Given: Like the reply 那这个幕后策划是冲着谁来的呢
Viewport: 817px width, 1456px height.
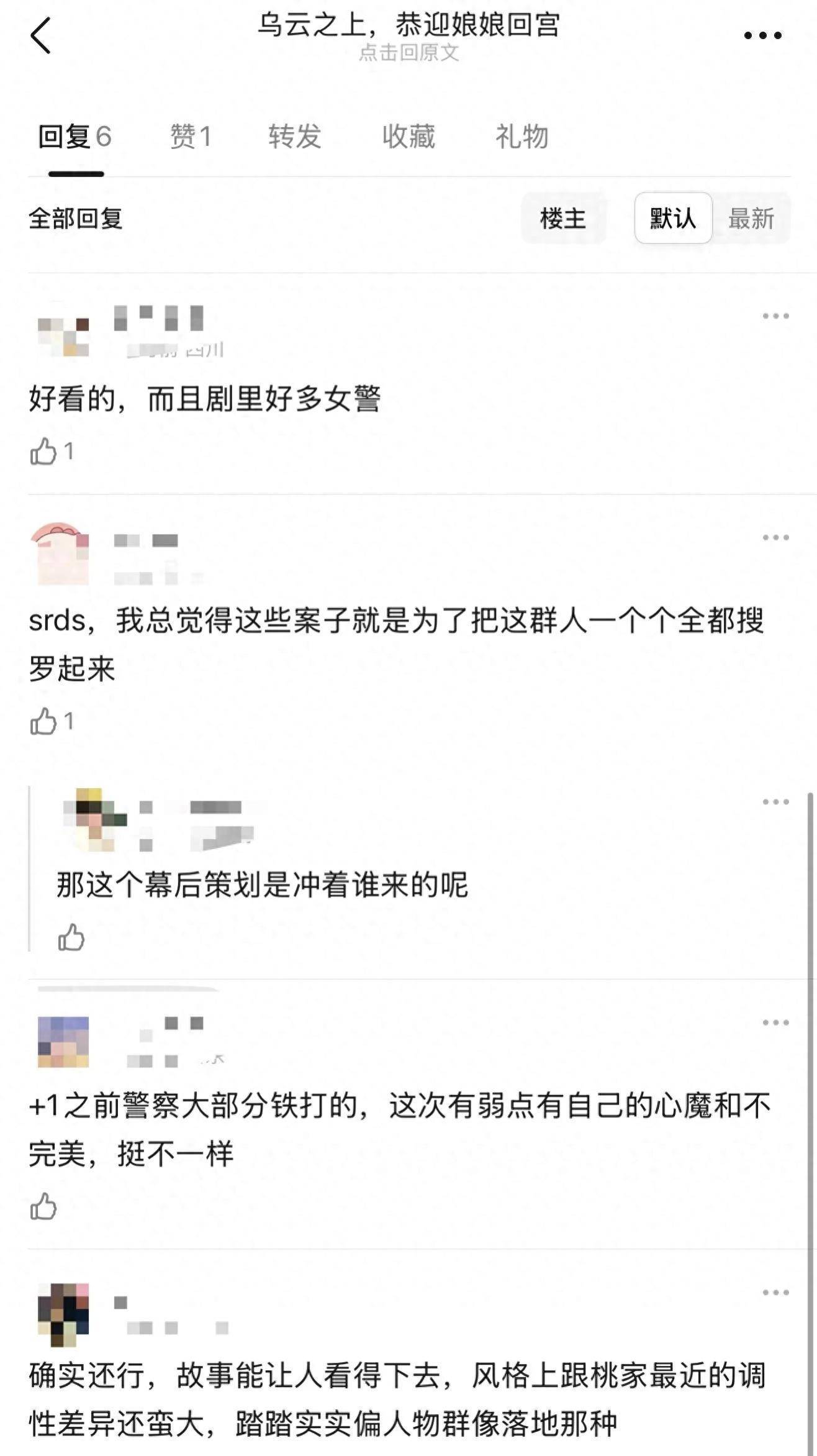Looking at the screenshot, I should (71, 937).
